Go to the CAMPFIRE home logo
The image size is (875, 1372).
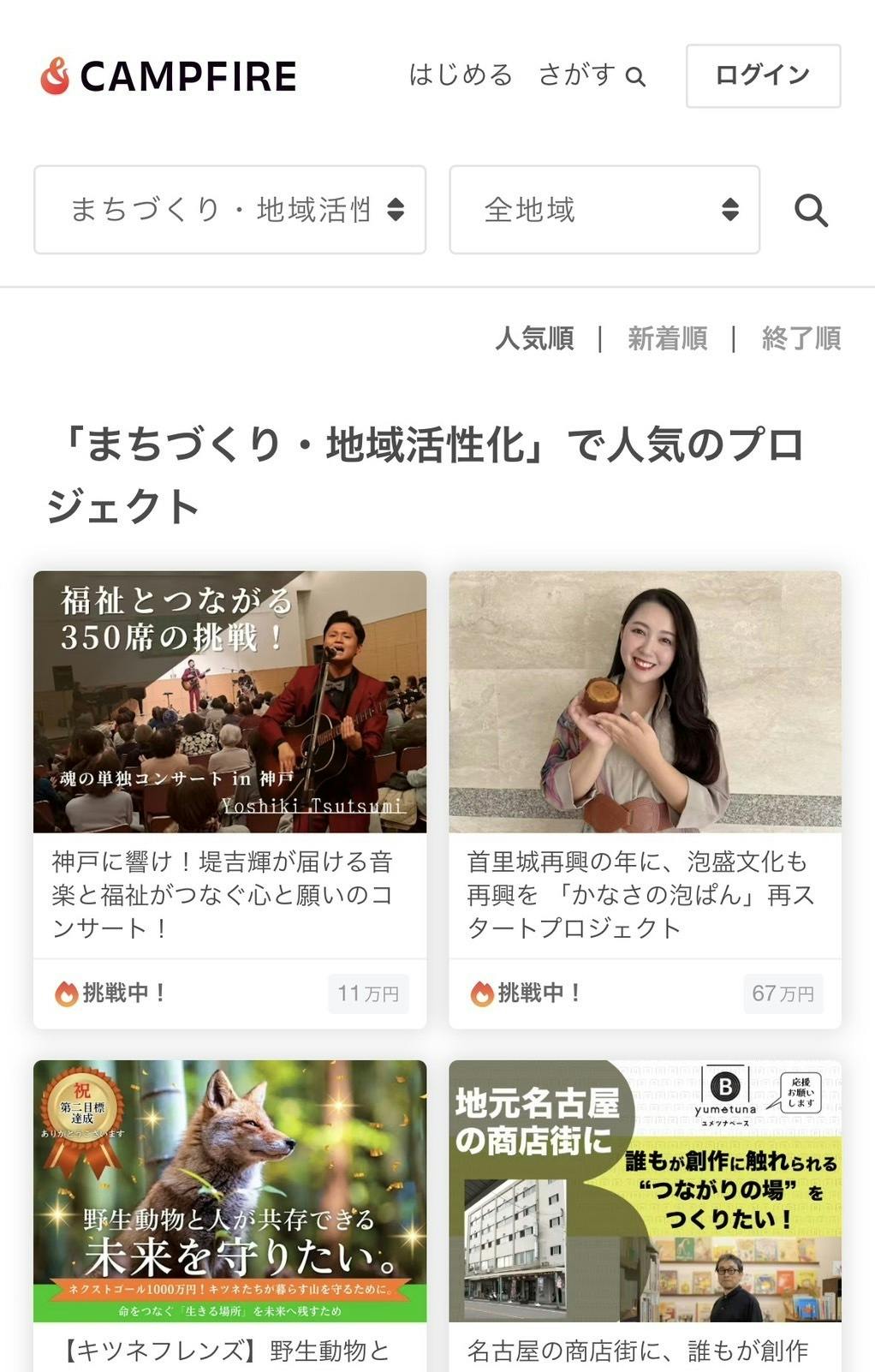(169, 76)
